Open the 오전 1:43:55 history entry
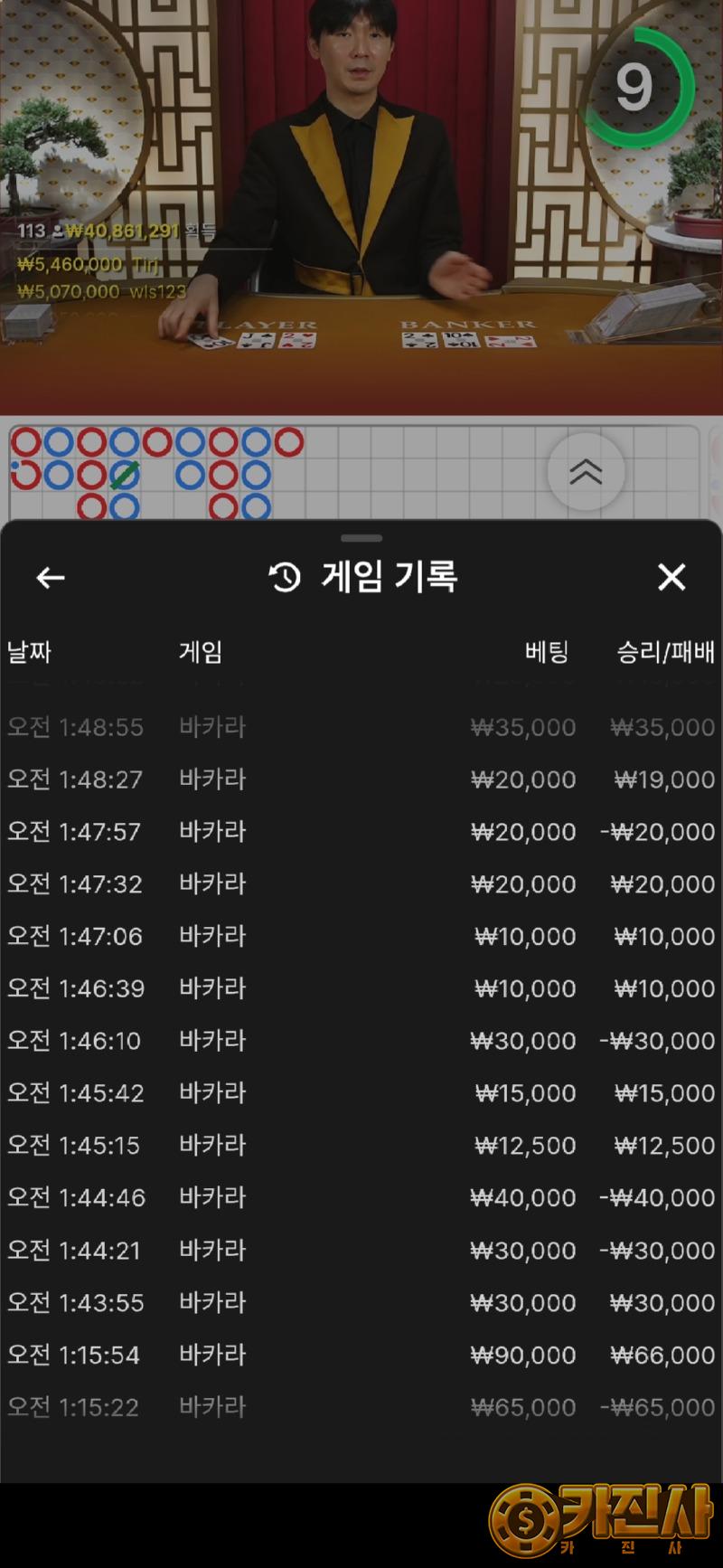 [x=361, y=1303]
